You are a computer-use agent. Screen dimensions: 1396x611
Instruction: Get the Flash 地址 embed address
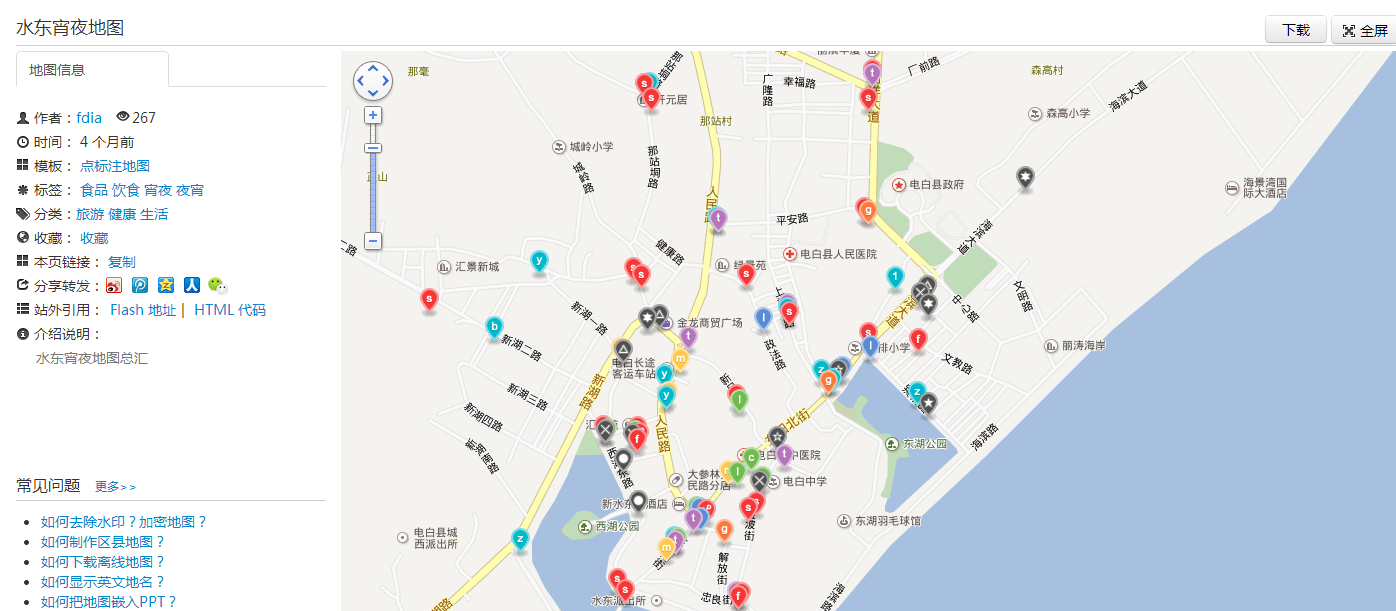click(x=143, y=310)
